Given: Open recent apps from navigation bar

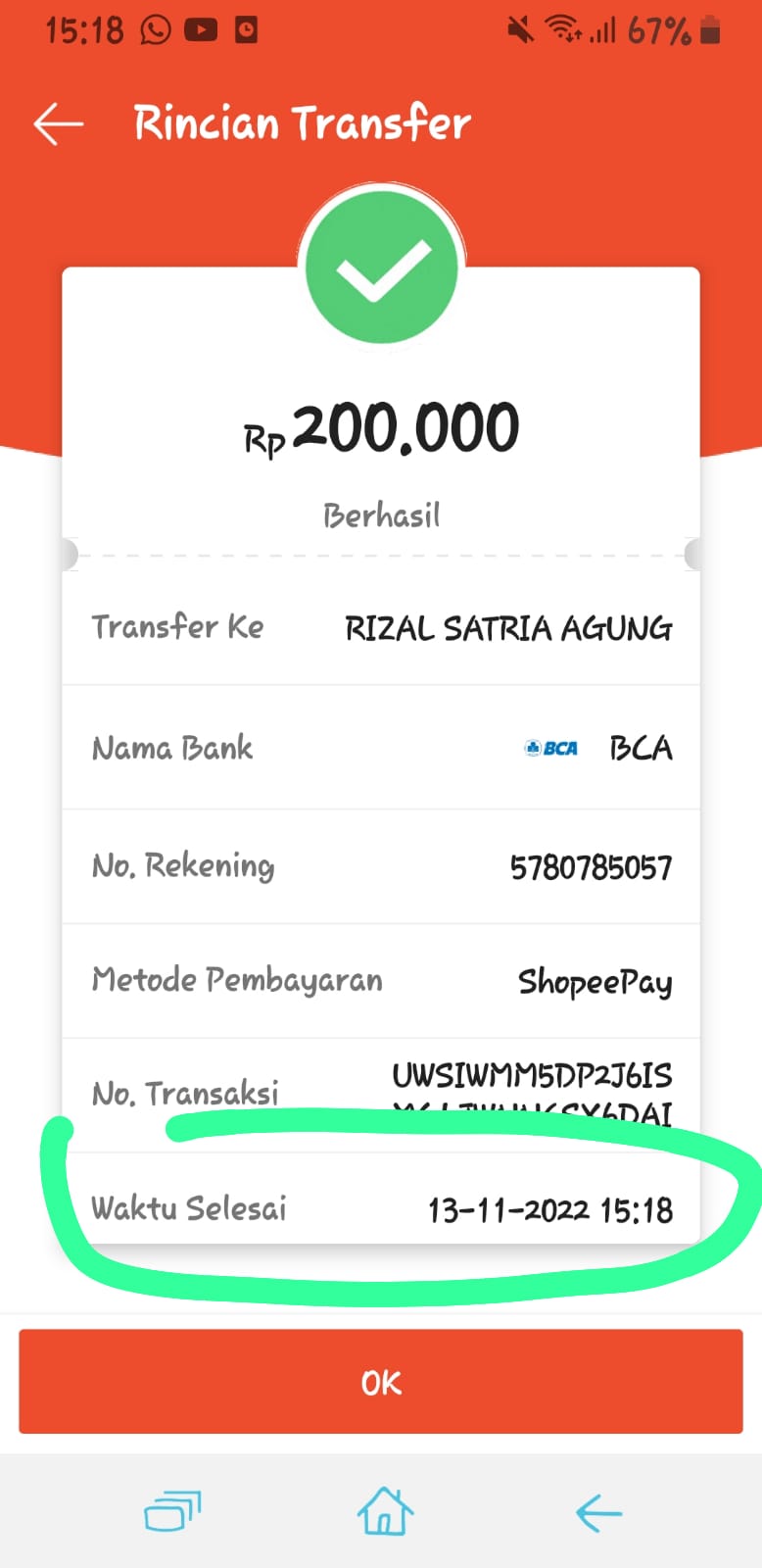Looking at the screenshot, I should click(x=172, y=1511).
